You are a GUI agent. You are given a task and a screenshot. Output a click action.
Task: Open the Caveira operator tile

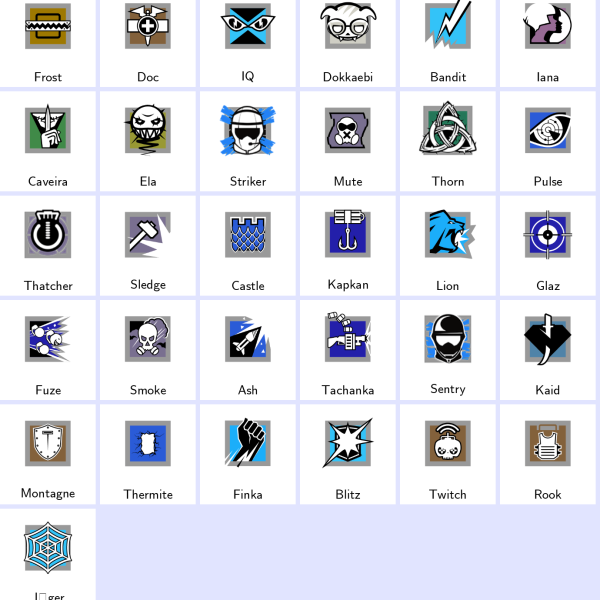coord(48,140)
